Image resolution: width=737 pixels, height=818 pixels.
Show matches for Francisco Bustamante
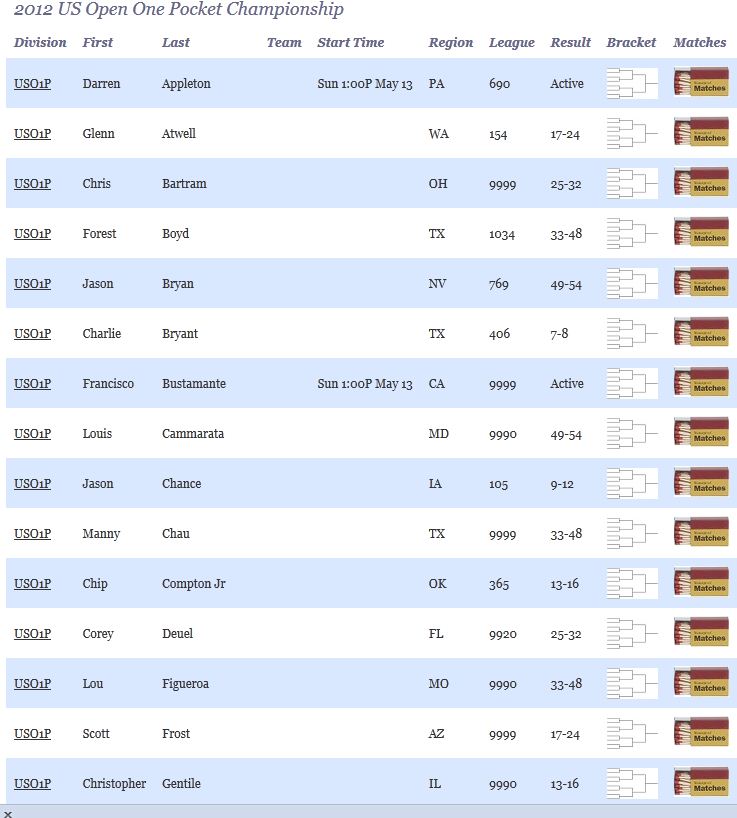pos(701,383)
